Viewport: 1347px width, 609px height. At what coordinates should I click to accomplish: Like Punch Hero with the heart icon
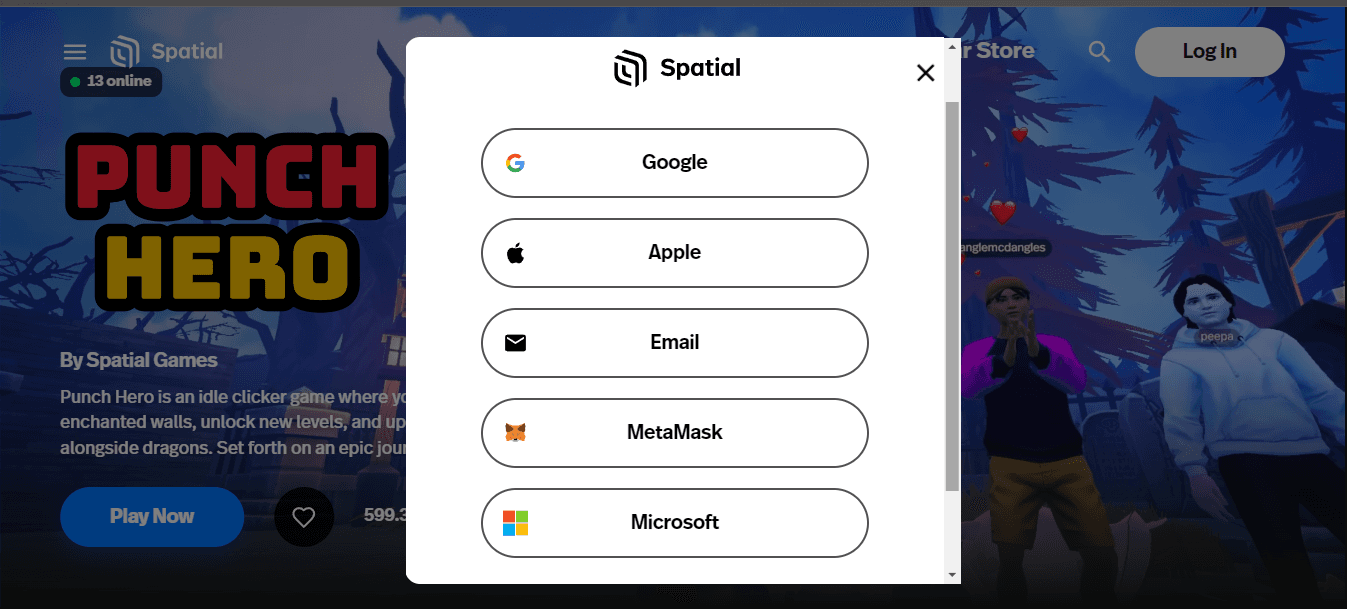pyautogui.click(x=304, y=517)
